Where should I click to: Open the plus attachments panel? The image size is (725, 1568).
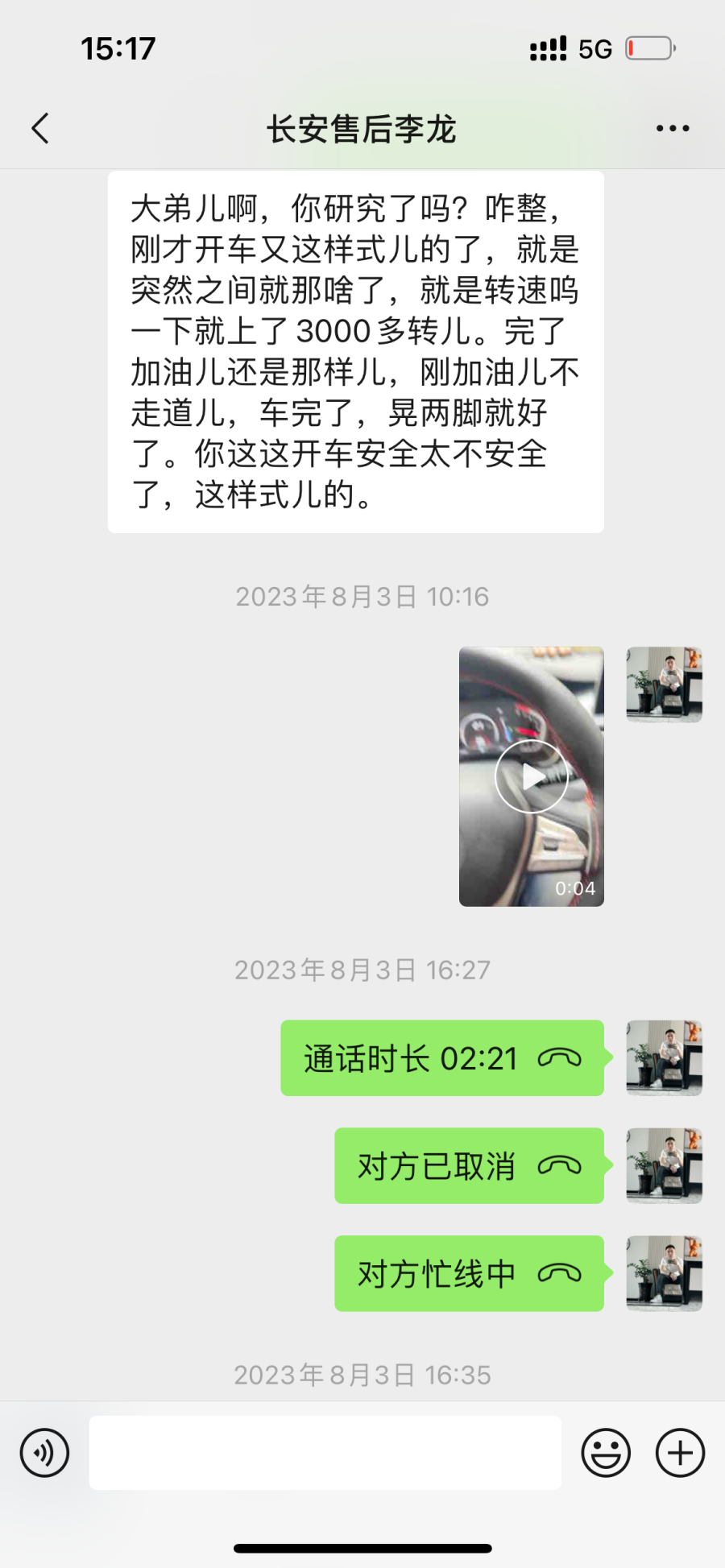(x=681, y=1453)
